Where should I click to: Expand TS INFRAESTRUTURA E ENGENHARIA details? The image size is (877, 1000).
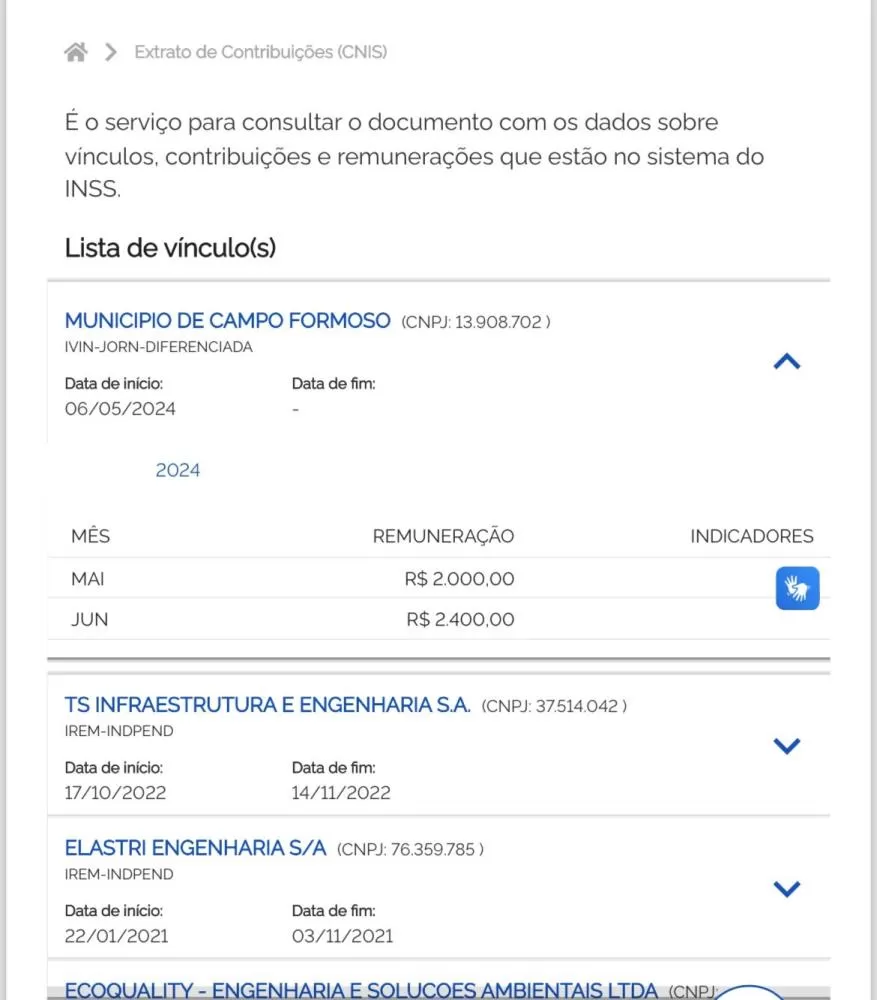coord(787,746)
